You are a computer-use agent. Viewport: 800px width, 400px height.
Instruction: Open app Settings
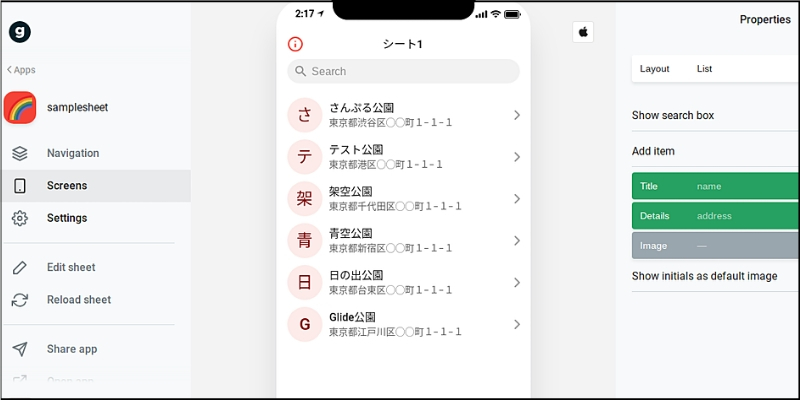pos(66,217)
